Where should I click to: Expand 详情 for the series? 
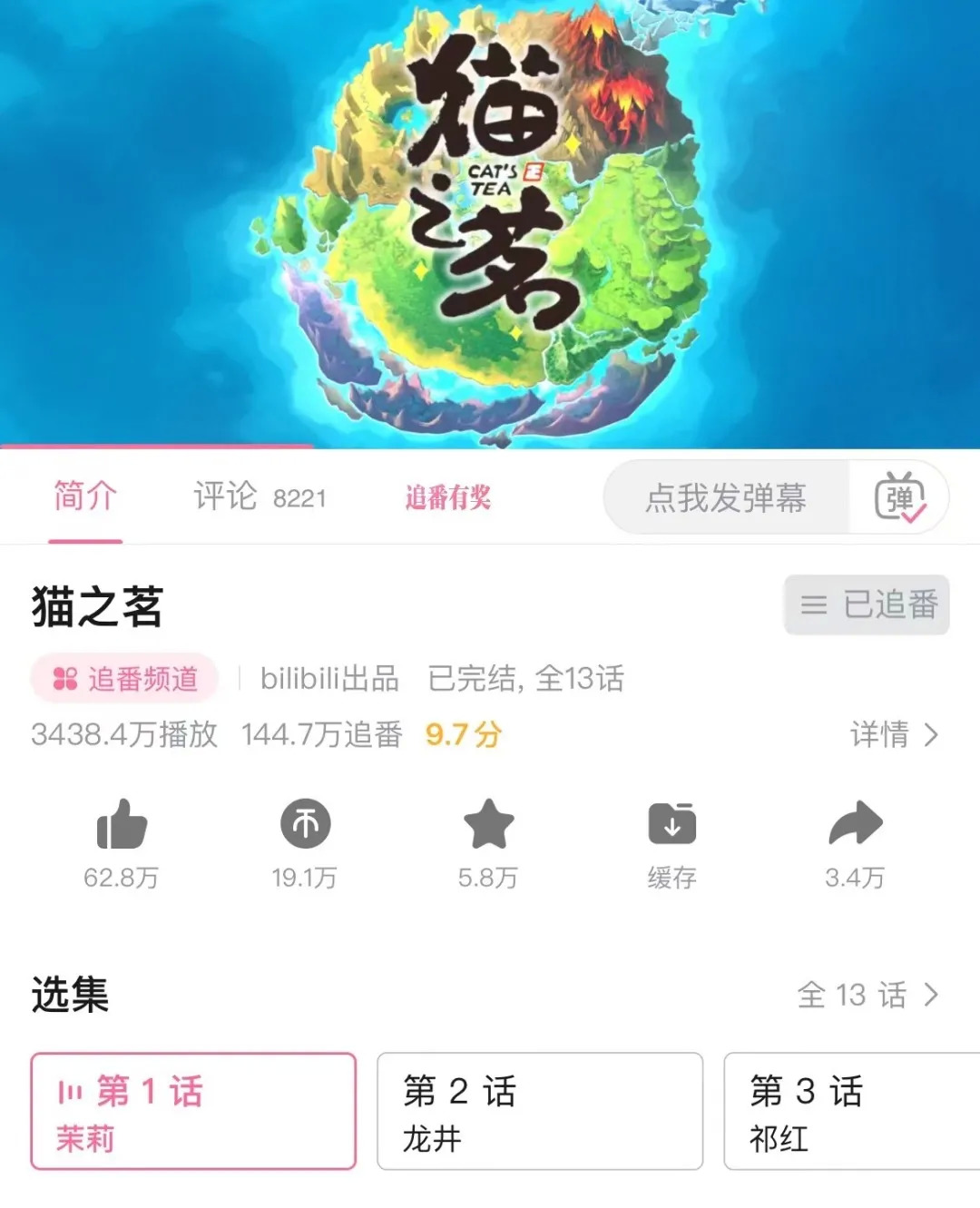point(894,734)
